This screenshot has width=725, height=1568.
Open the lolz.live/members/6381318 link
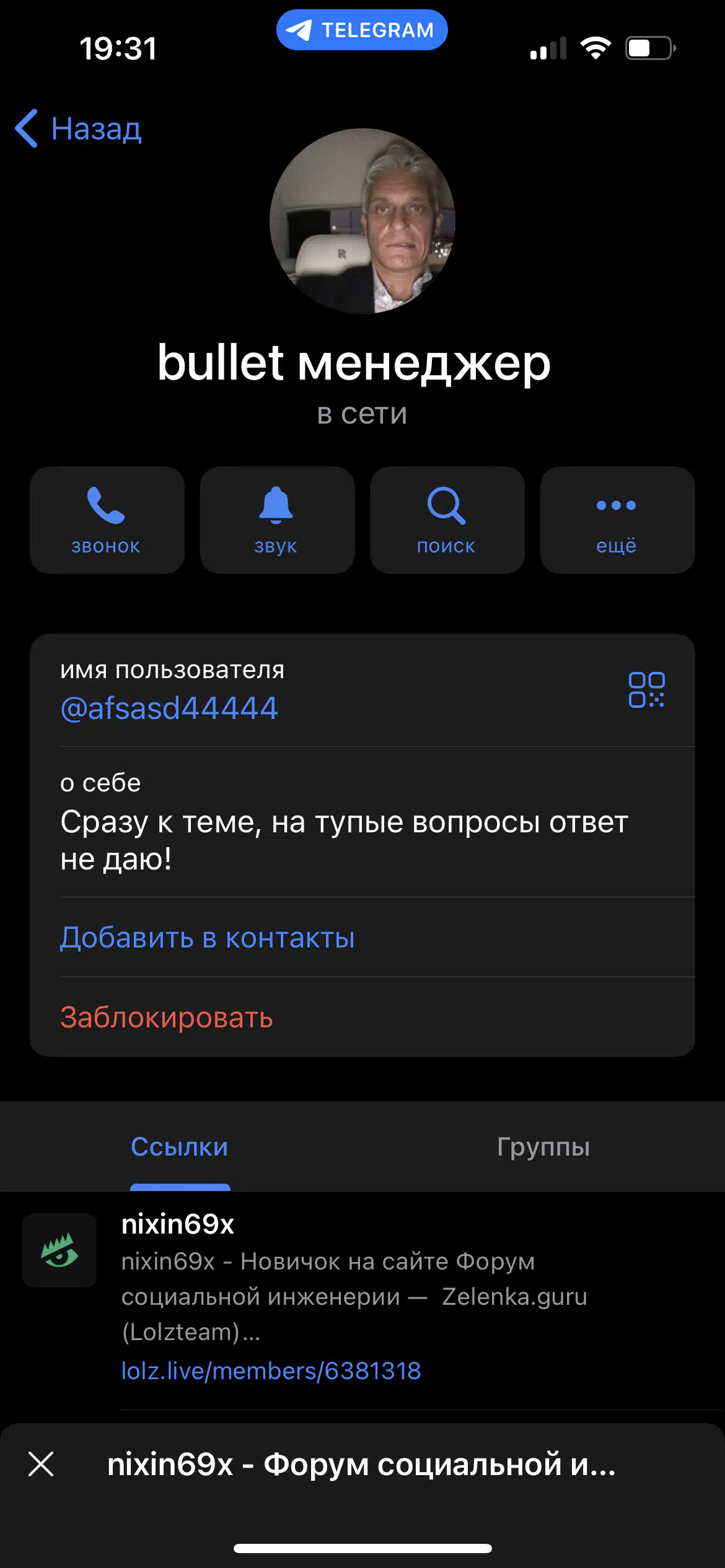271,1370
